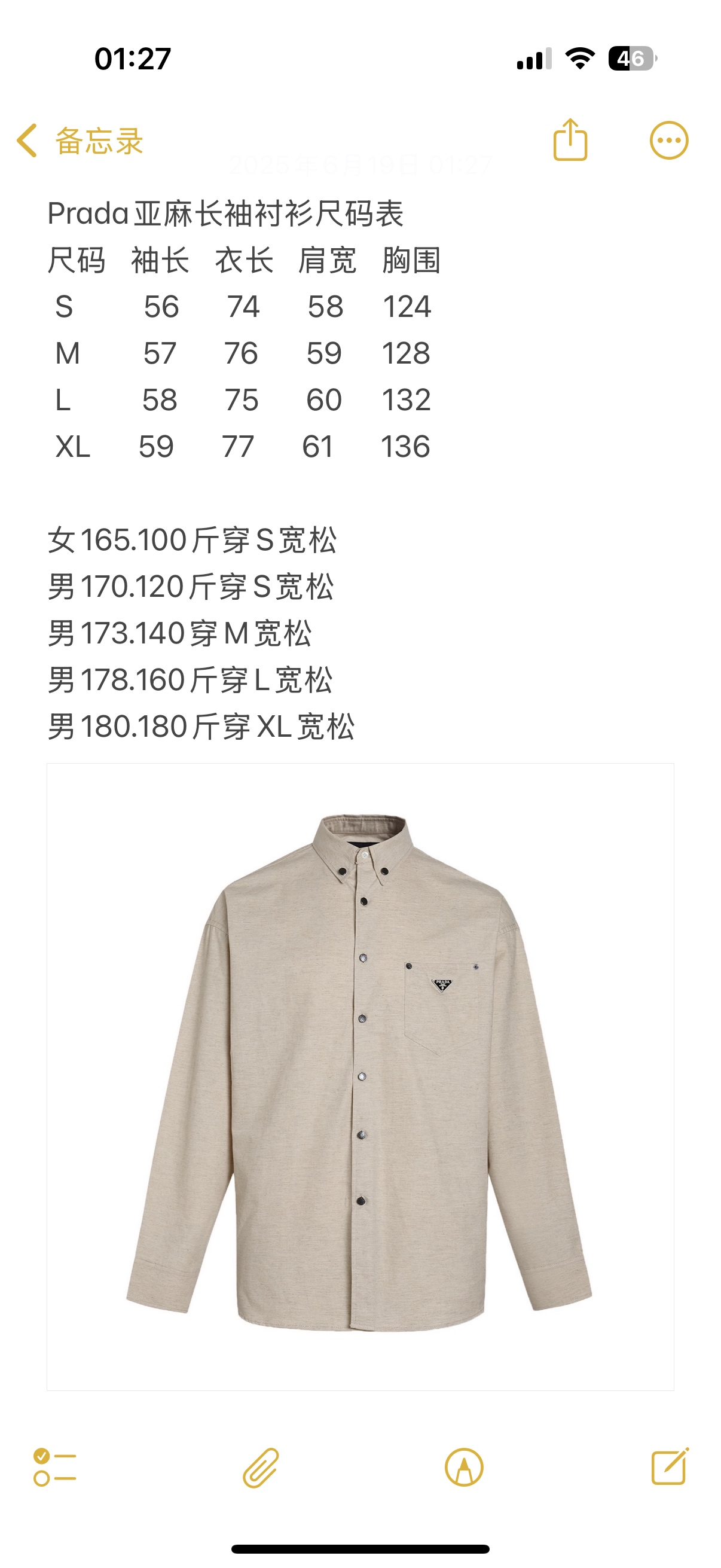The image size is (721, 1568).
Task: Open the more options menu
Action: pos(668,141)
